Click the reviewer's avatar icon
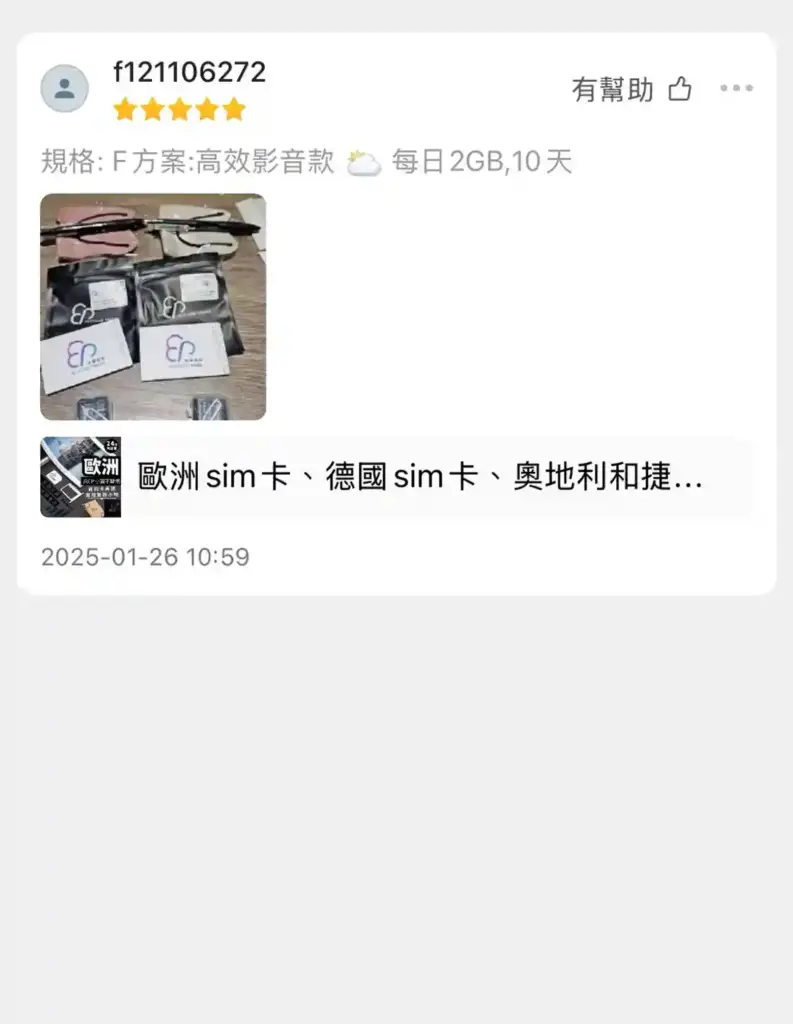The height and width of the screenshot is (1024, 793). click(65, 88)
